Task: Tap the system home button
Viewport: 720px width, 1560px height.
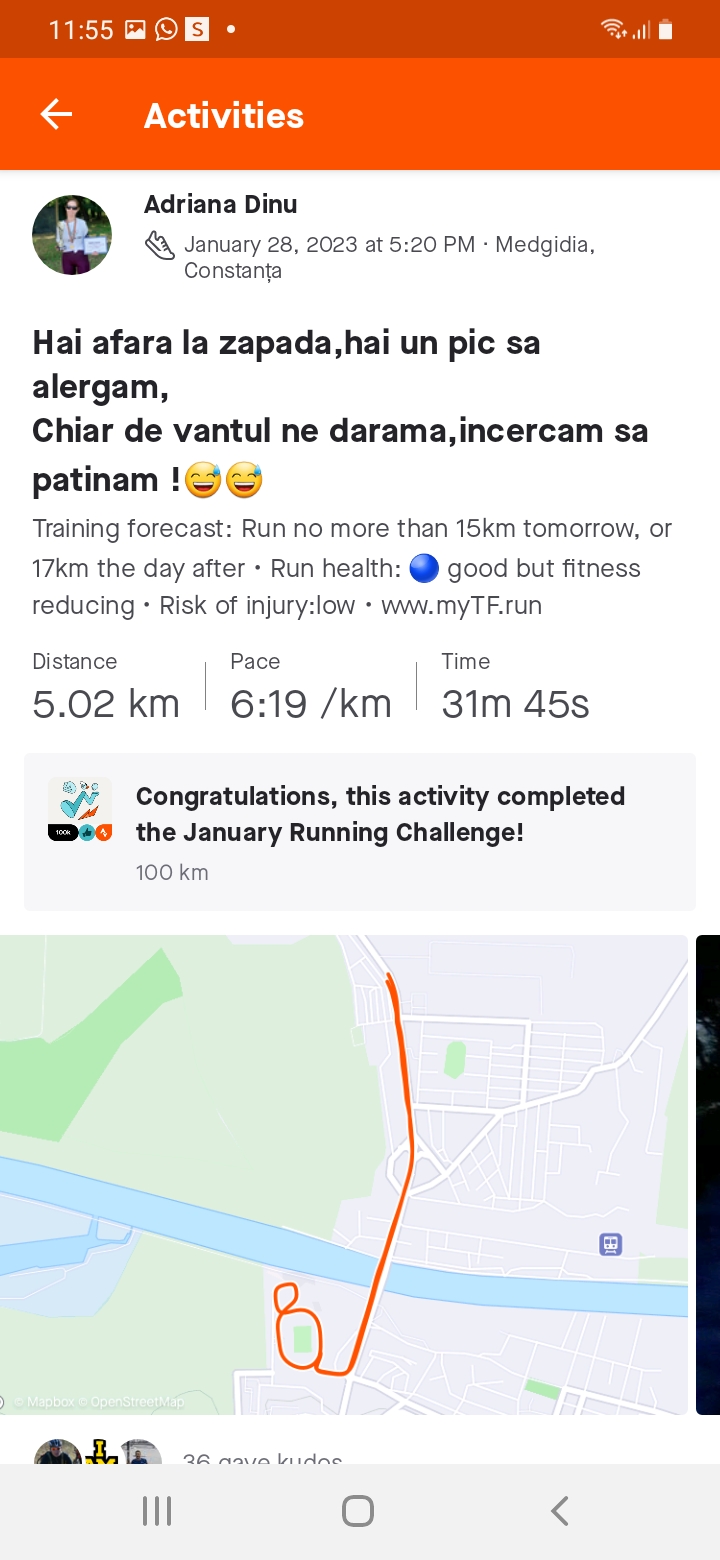Action: tap(358, 1511)
